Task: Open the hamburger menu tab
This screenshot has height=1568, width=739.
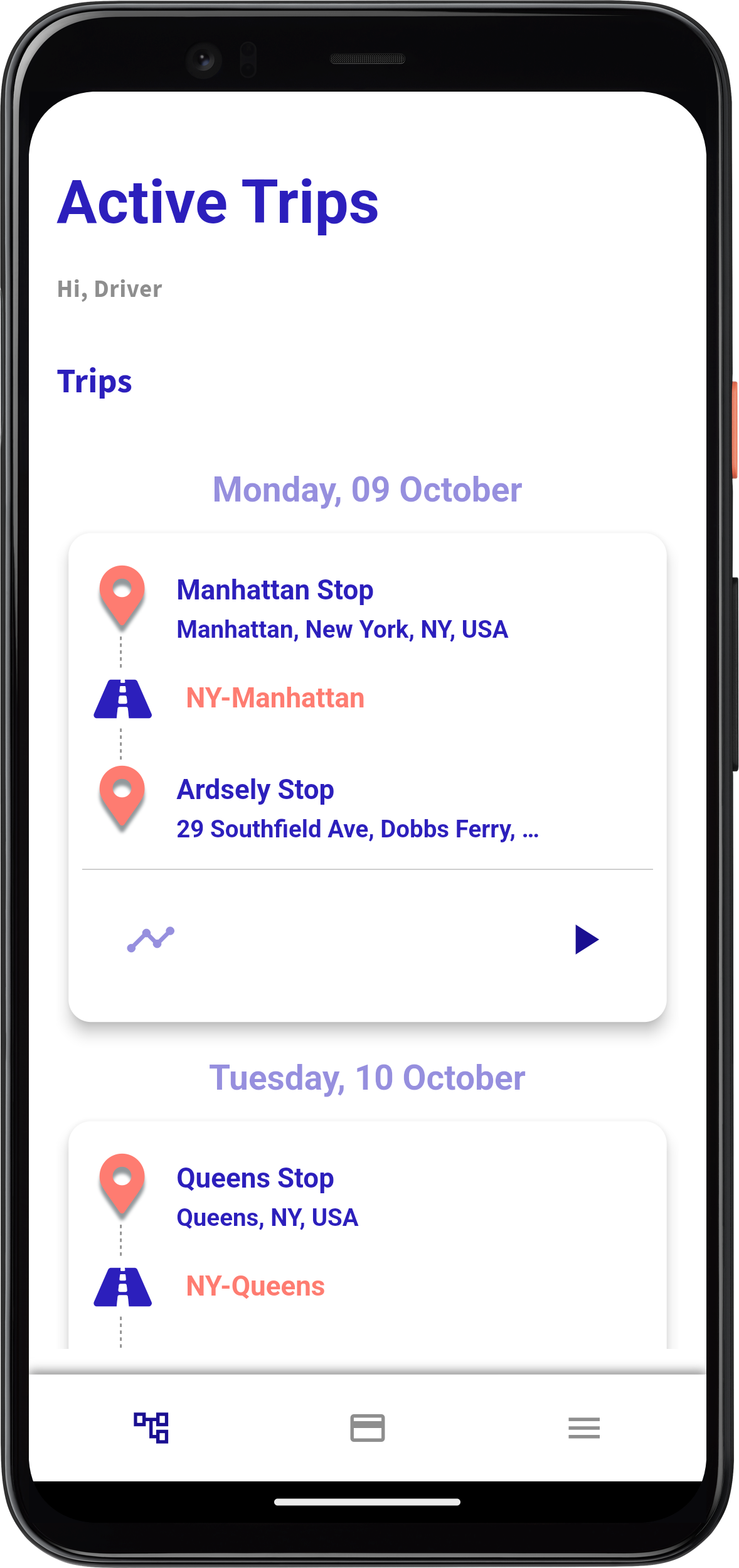Action: click(584, 1428)
